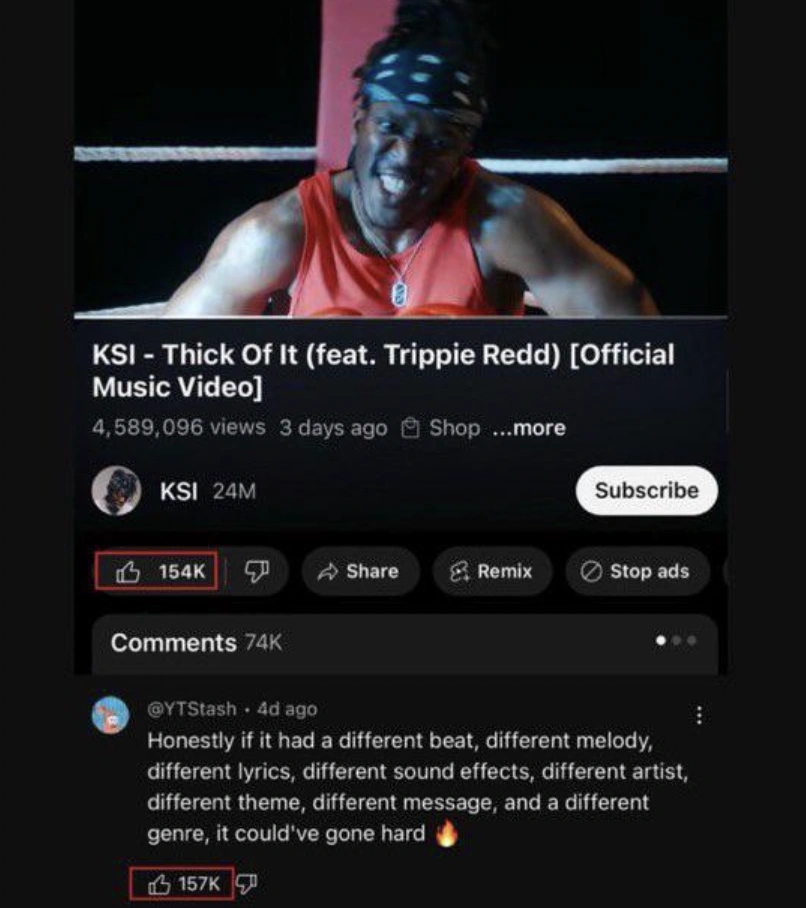This screenshot has width=806, height=908.
Task: Tap the video player
Action: point(400,160)
